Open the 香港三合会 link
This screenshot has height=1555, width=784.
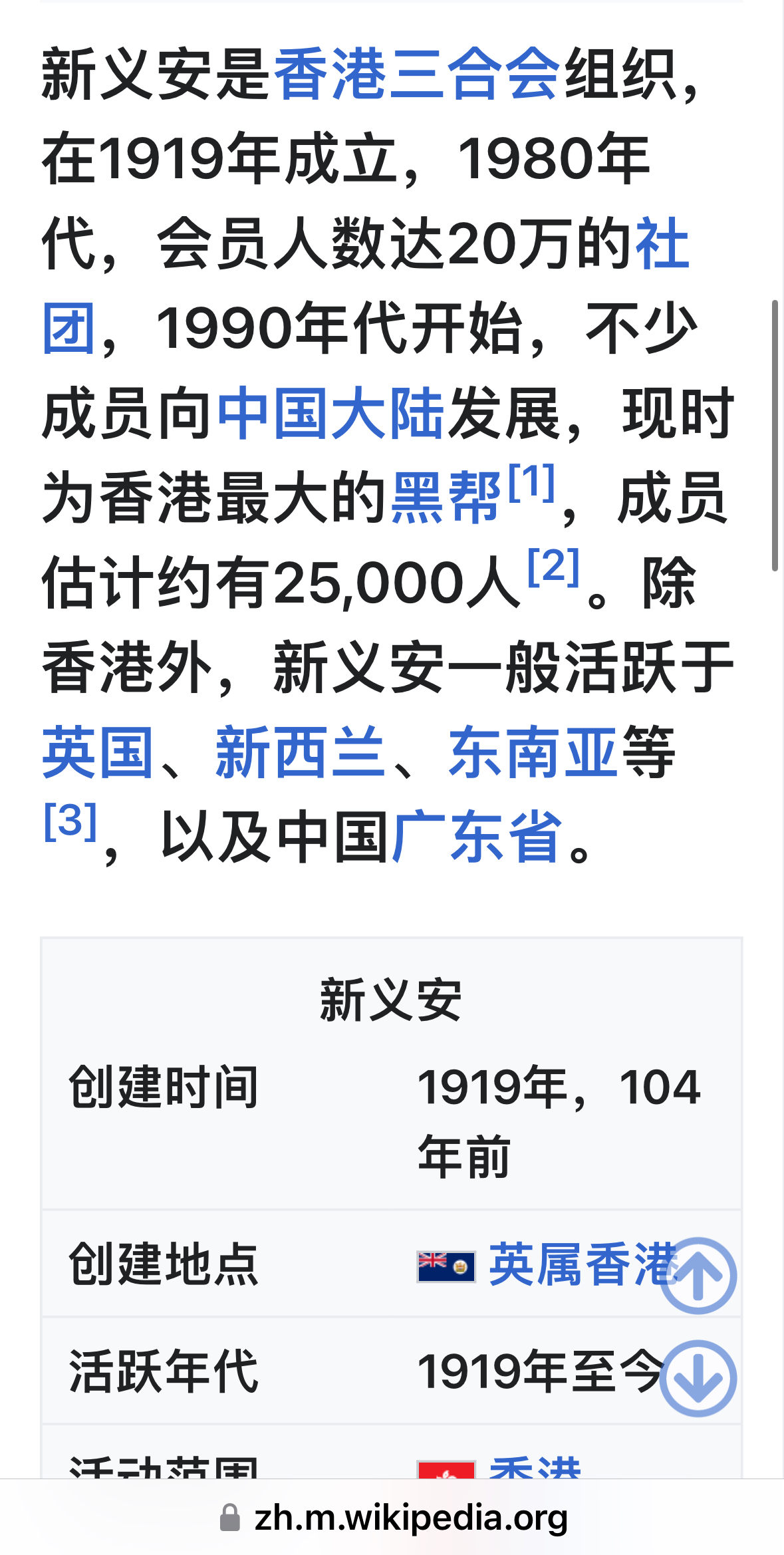click(417, 74)
